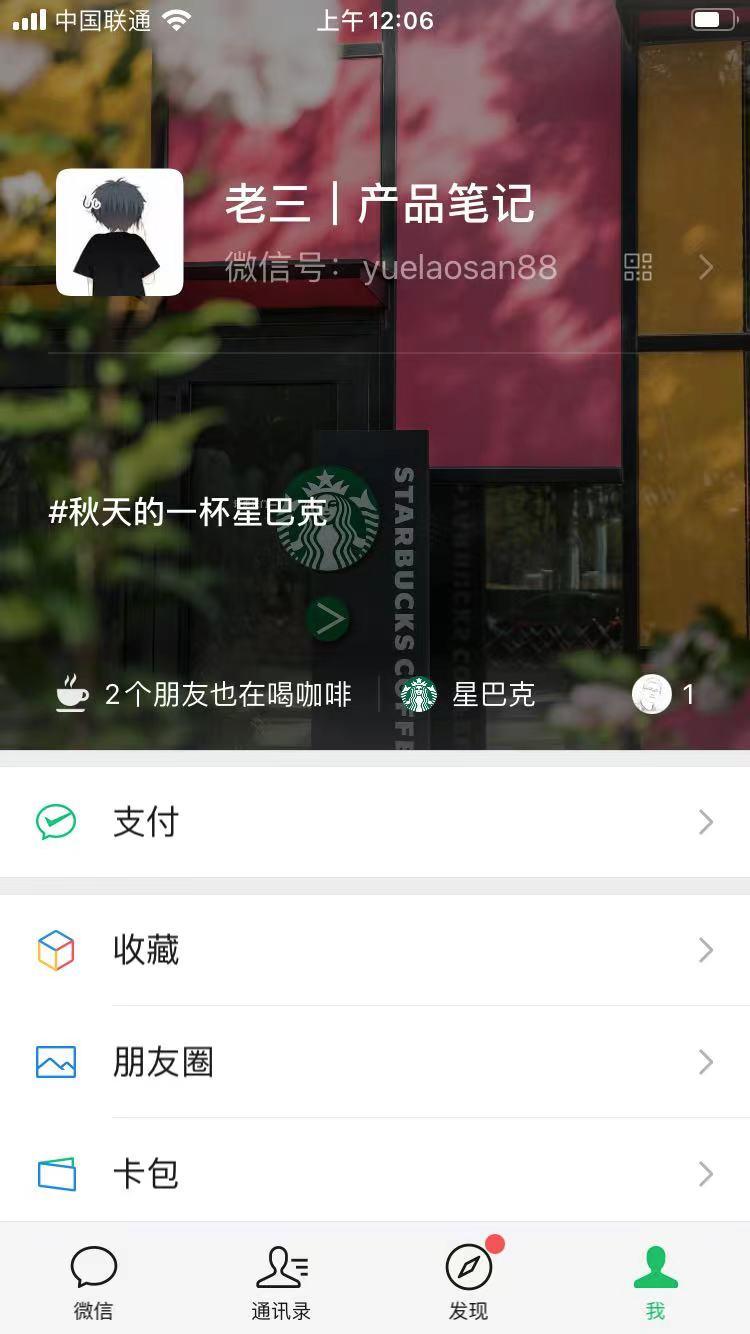
Task: View 2个朋友也在喝咖啡 friends list
Action: (205, 694)
